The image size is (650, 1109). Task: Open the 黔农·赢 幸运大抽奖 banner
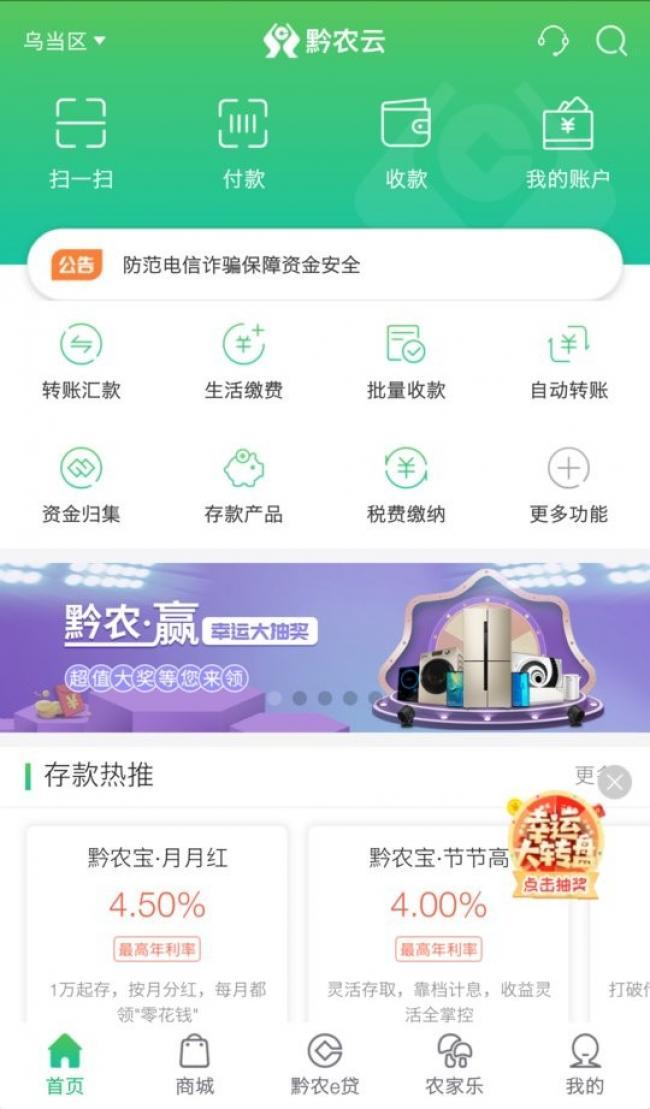(x=325, y=647)
